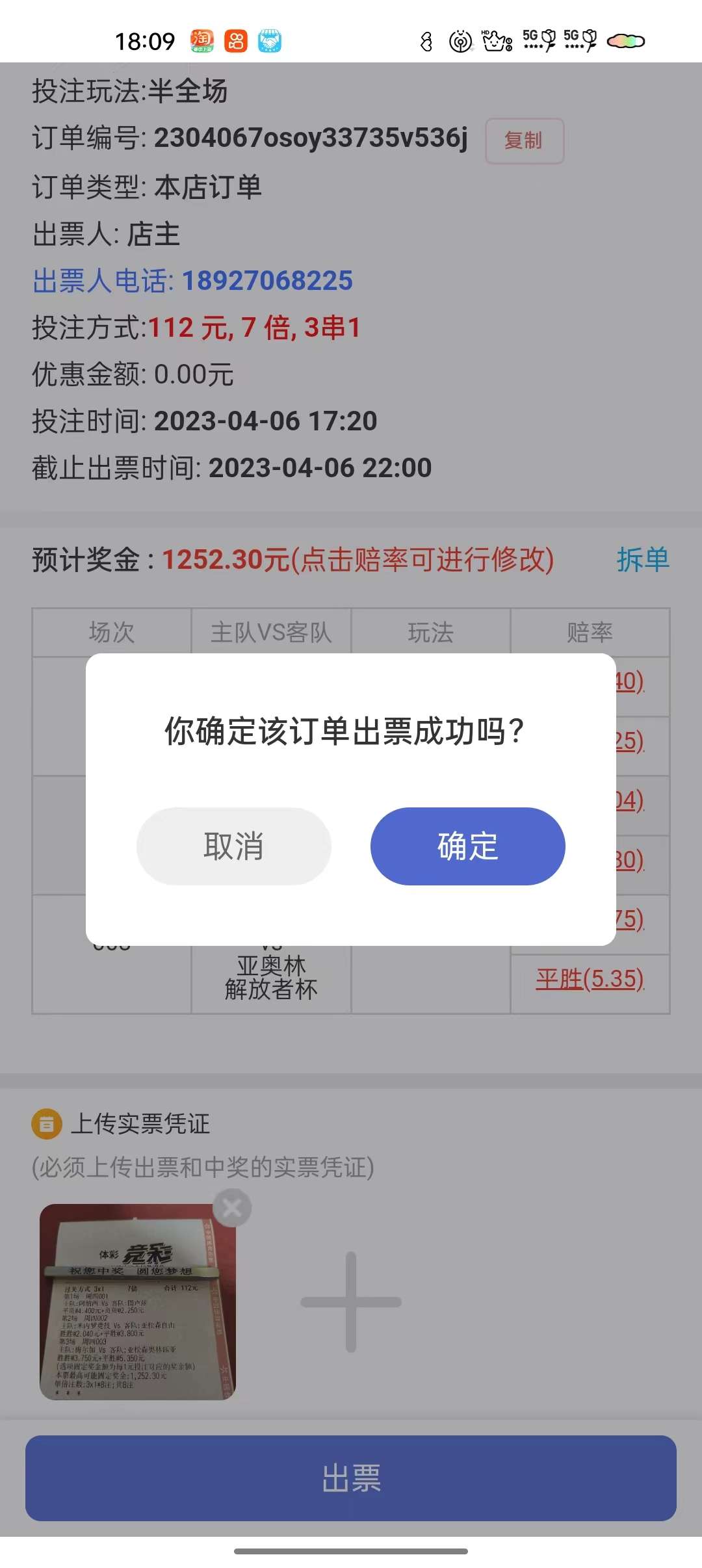Image resolution: width=702 pixels, height=1568 pixels.
Task: Edit the 平胜(5.35) odds
Action: click(x=590, y=979)
